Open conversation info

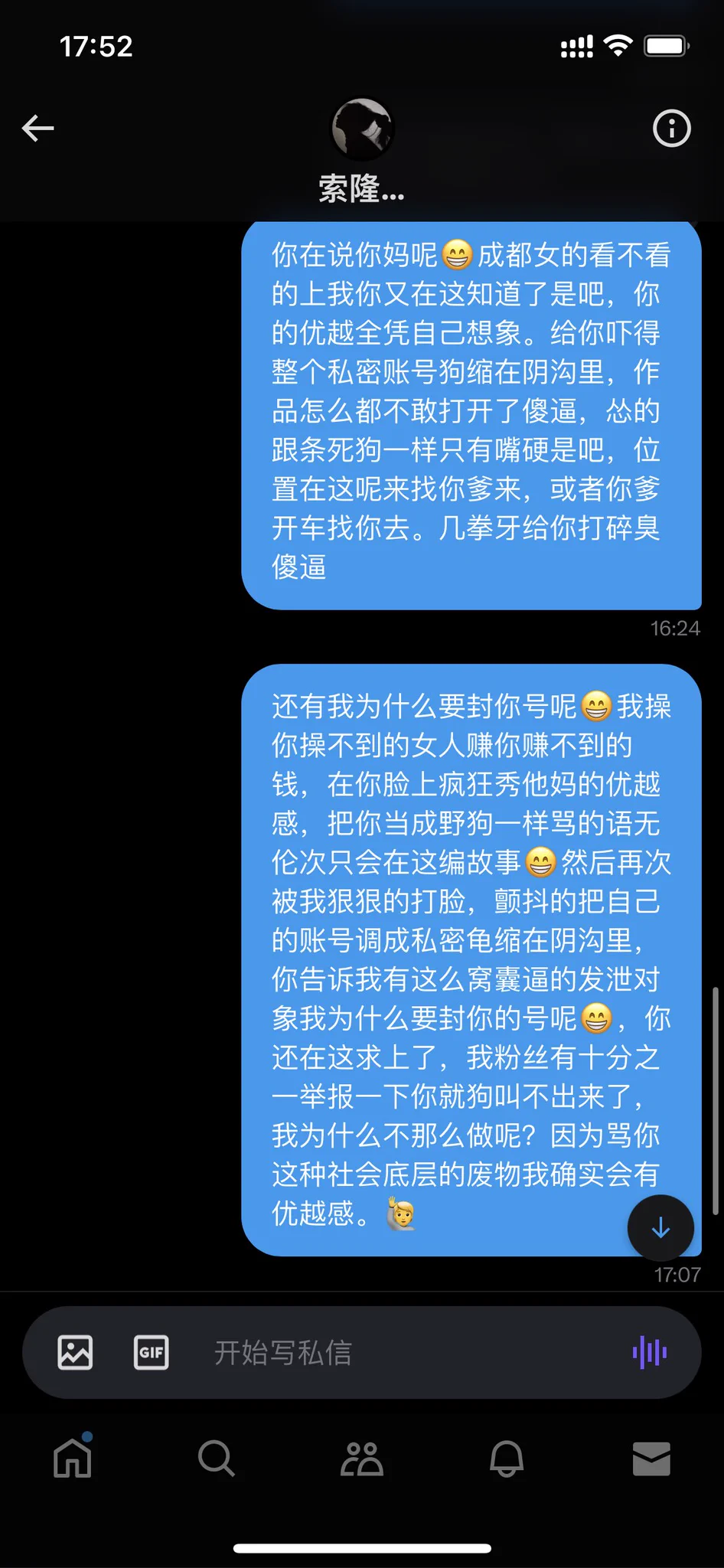tap(671, 128)
